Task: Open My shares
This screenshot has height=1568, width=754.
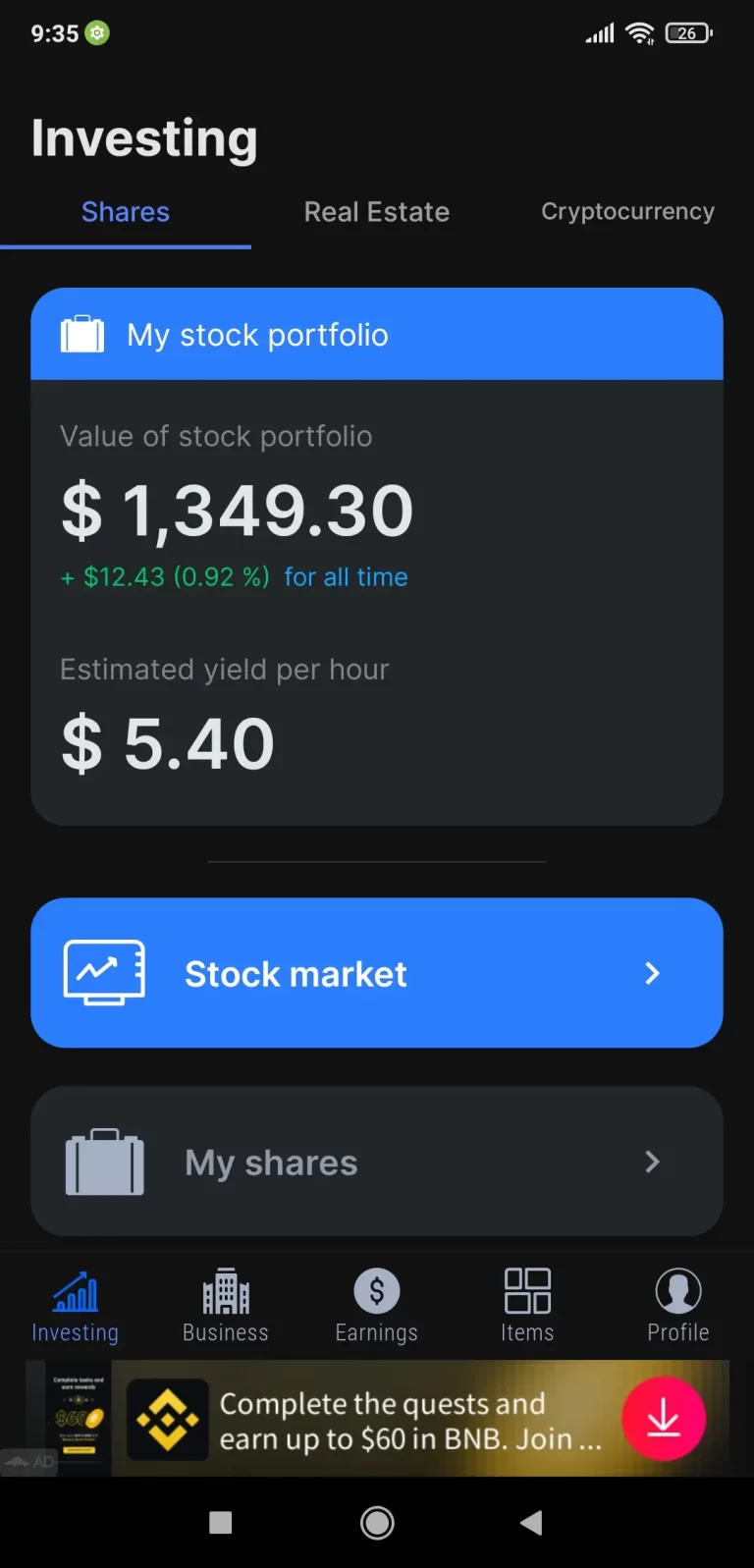Action: click(377, 1162)
